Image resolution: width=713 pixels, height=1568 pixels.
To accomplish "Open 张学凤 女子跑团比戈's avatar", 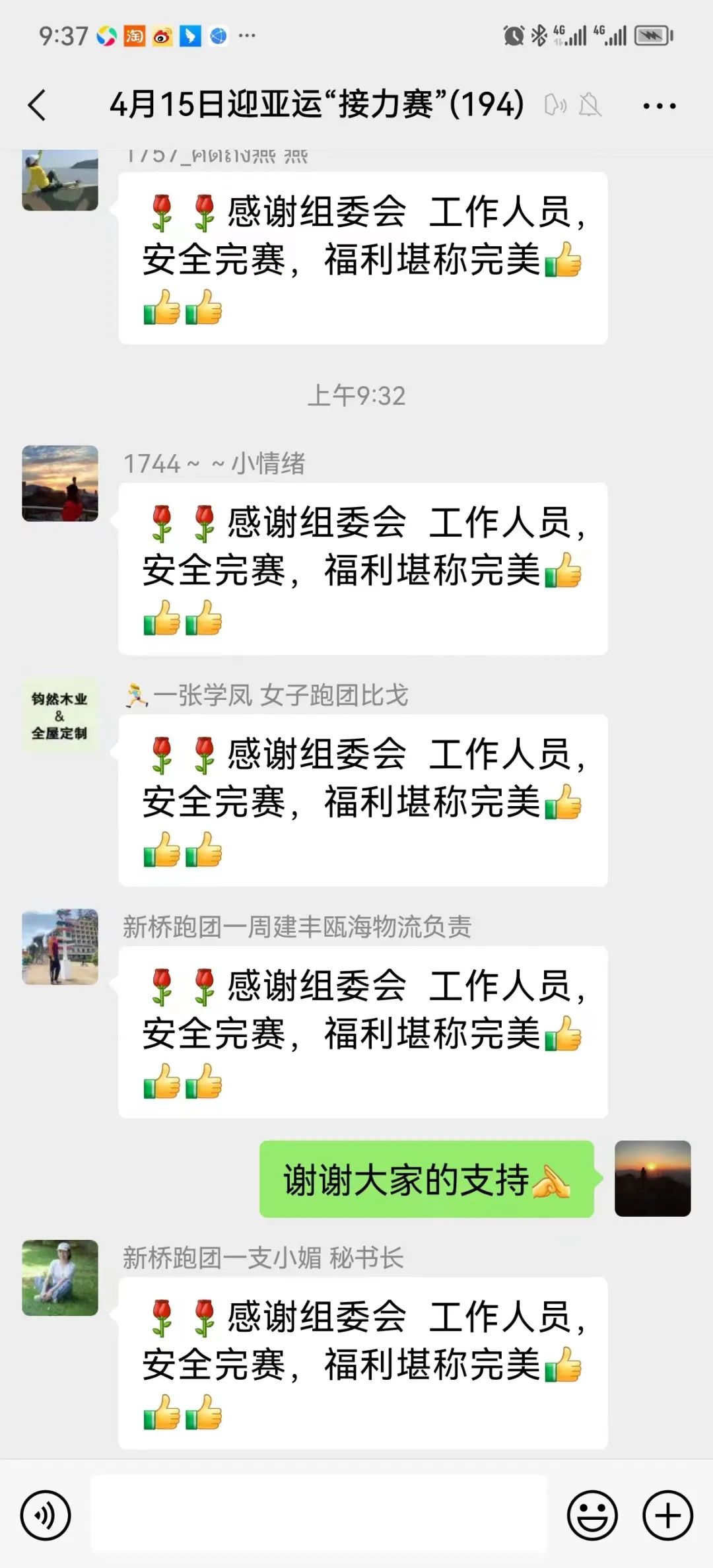I will [x=60, y=716].
